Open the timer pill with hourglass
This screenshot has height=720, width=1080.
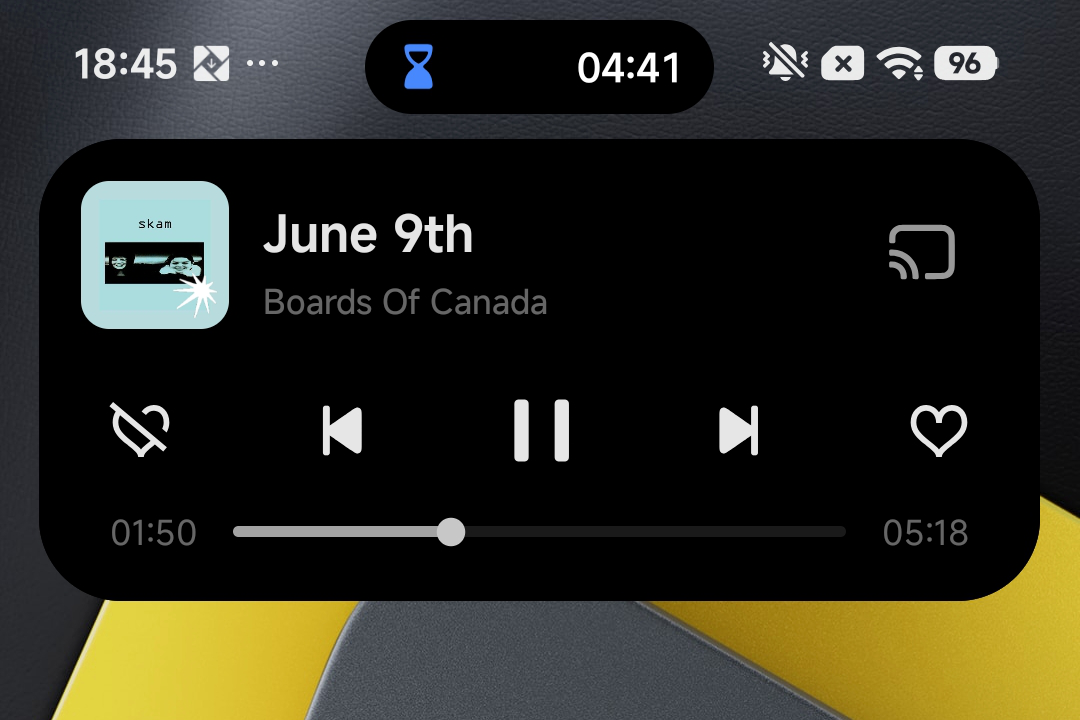click(x=539, y=67)
